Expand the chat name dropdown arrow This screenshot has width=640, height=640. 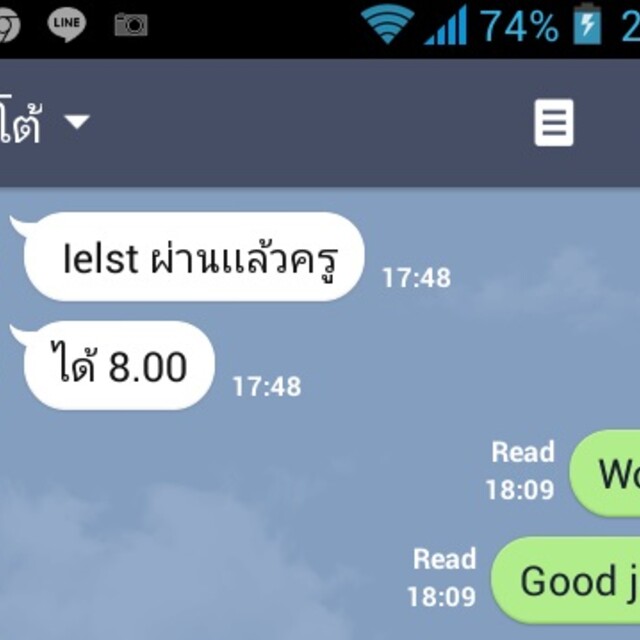(77, 123)
